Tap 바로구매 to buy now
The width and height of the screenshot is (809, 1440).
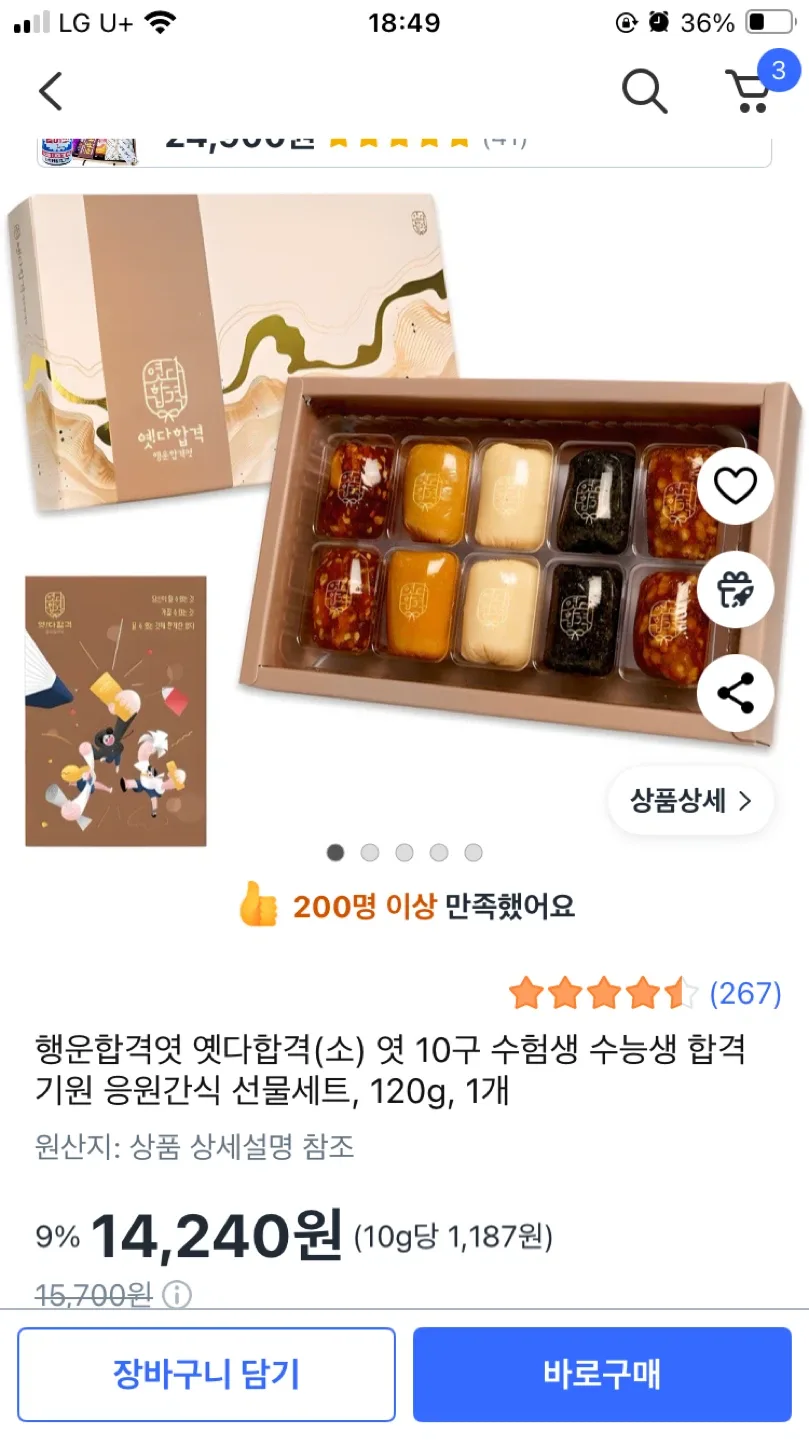click(602, 1374)
